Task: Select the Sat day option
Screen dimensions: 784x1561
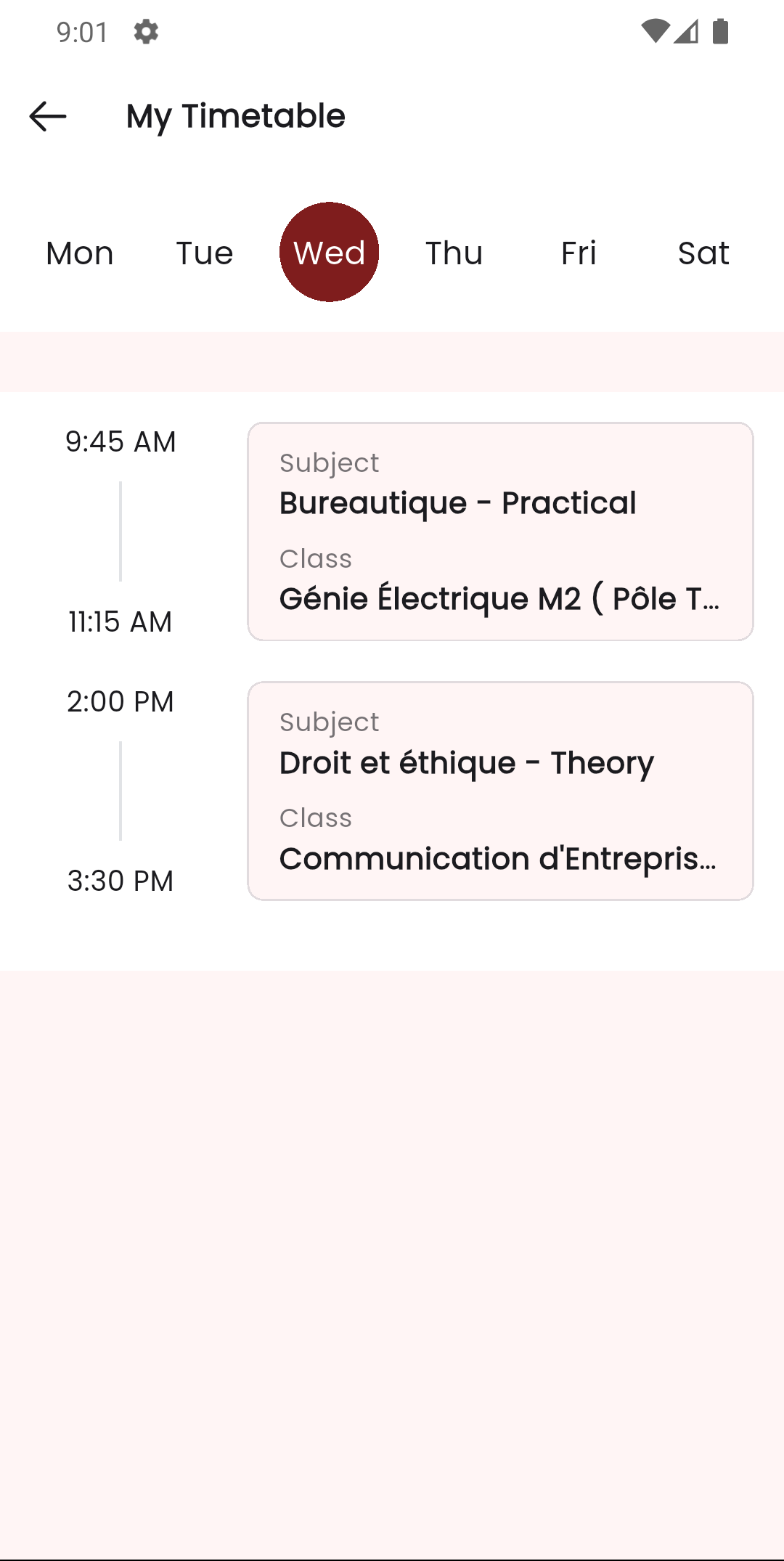Action: pyautogui.click(x=703, y=253)
